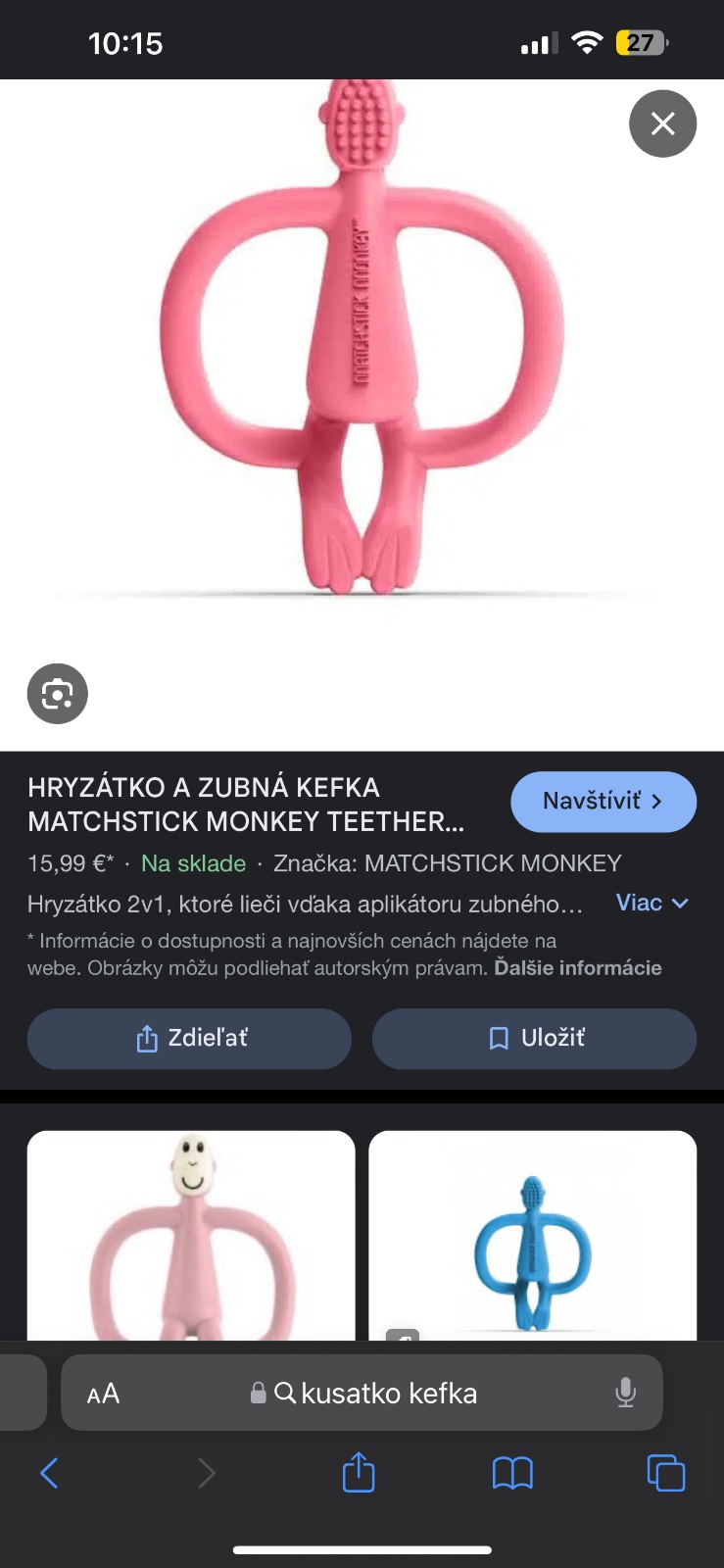Viewport: 724px width, 1568px height.
Task: Open the Ďalšie informácie link
Action: 577,968
